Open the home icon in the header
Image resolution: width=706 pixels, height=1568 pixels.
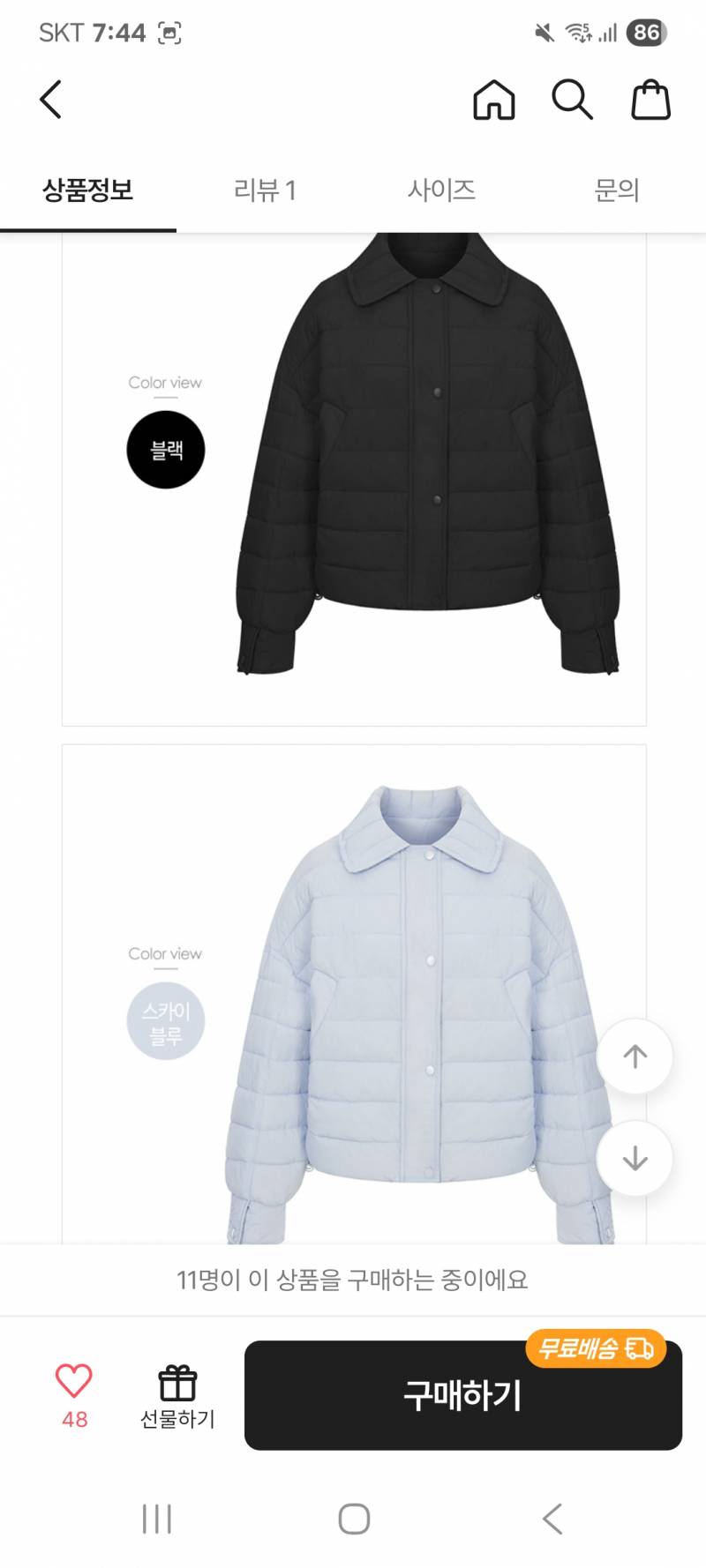(x=494, y=100)
